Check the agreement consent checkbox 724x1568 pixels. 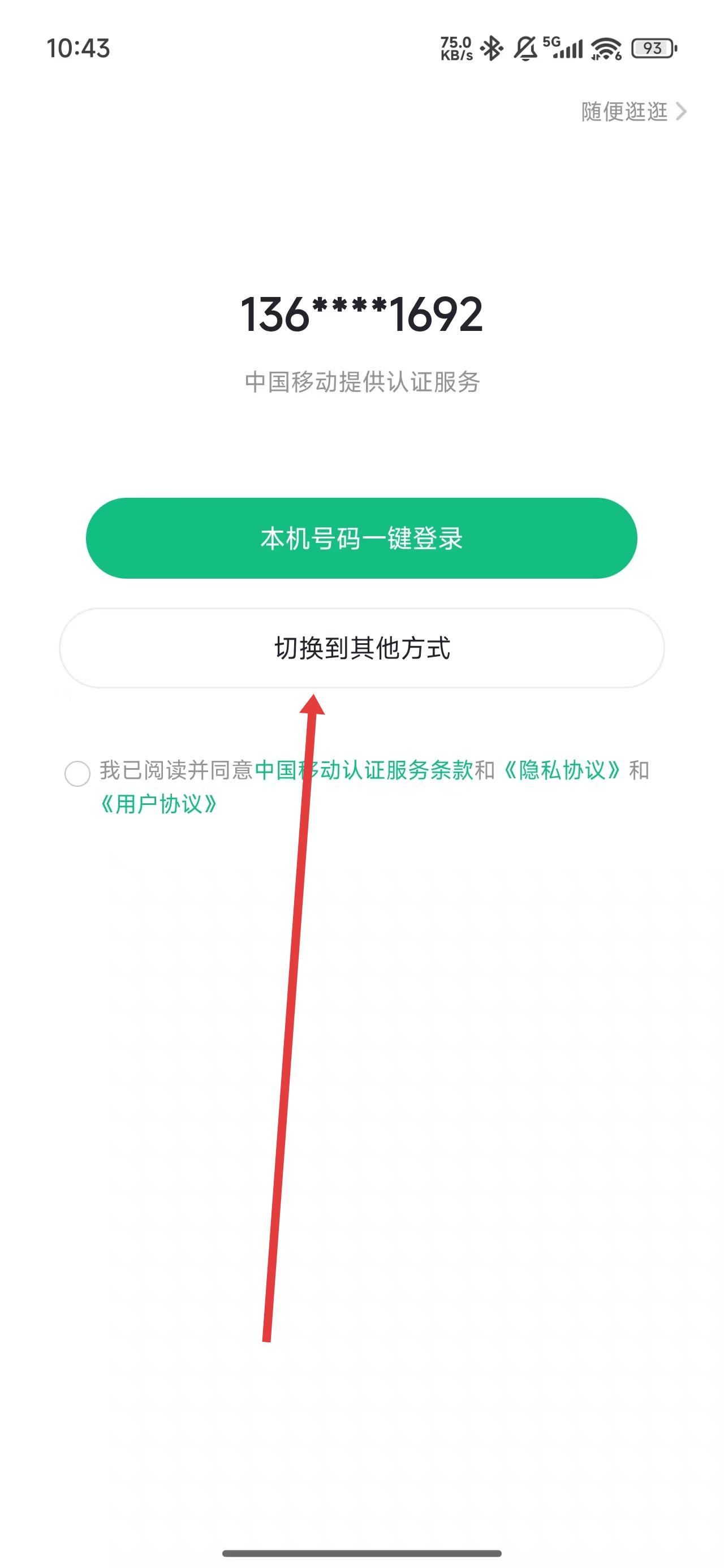tap(77, 773)
